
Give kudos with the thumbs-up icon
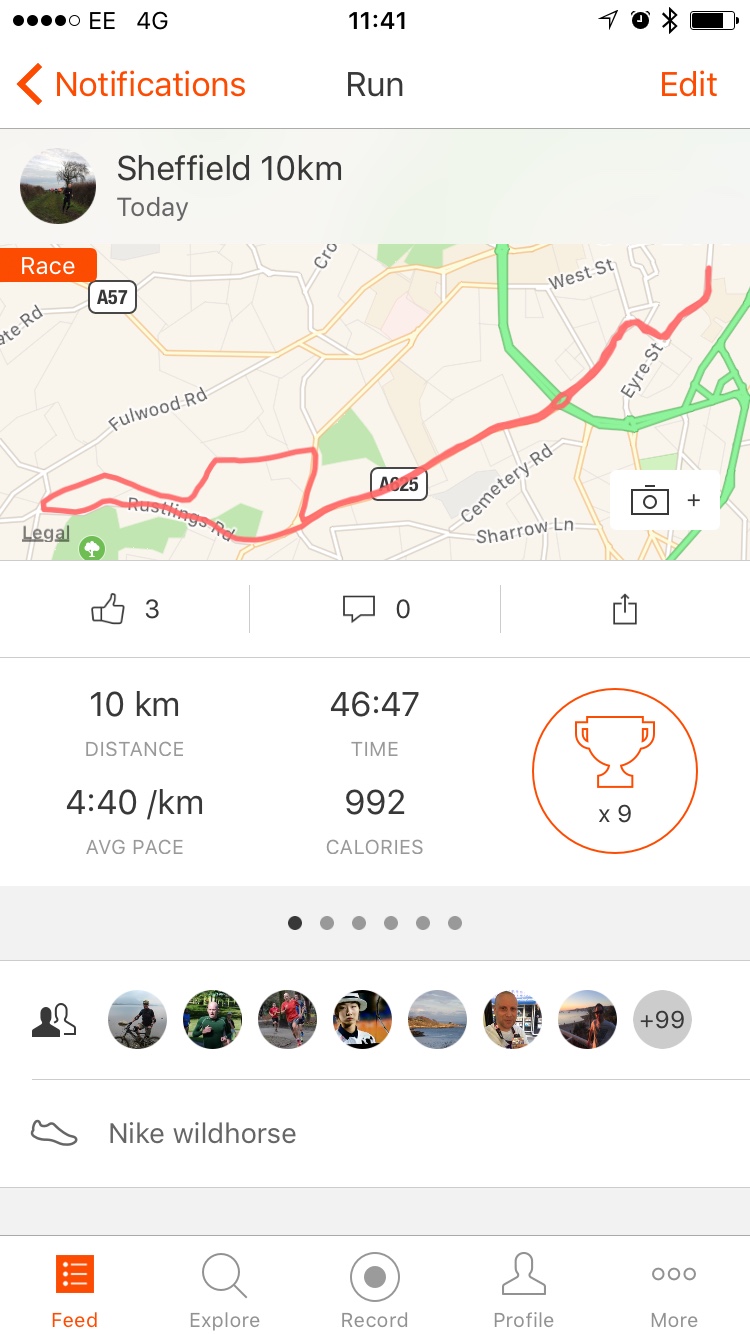108,609
